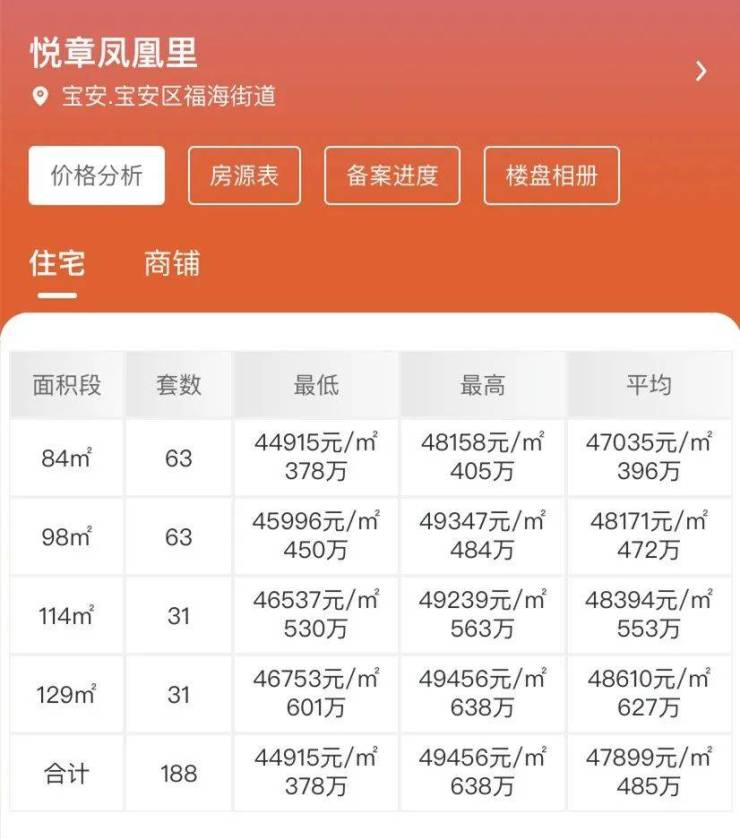Open the 房源表 listing table
The height and width of the screenshot is (839, 740).
tap(245, 176)
